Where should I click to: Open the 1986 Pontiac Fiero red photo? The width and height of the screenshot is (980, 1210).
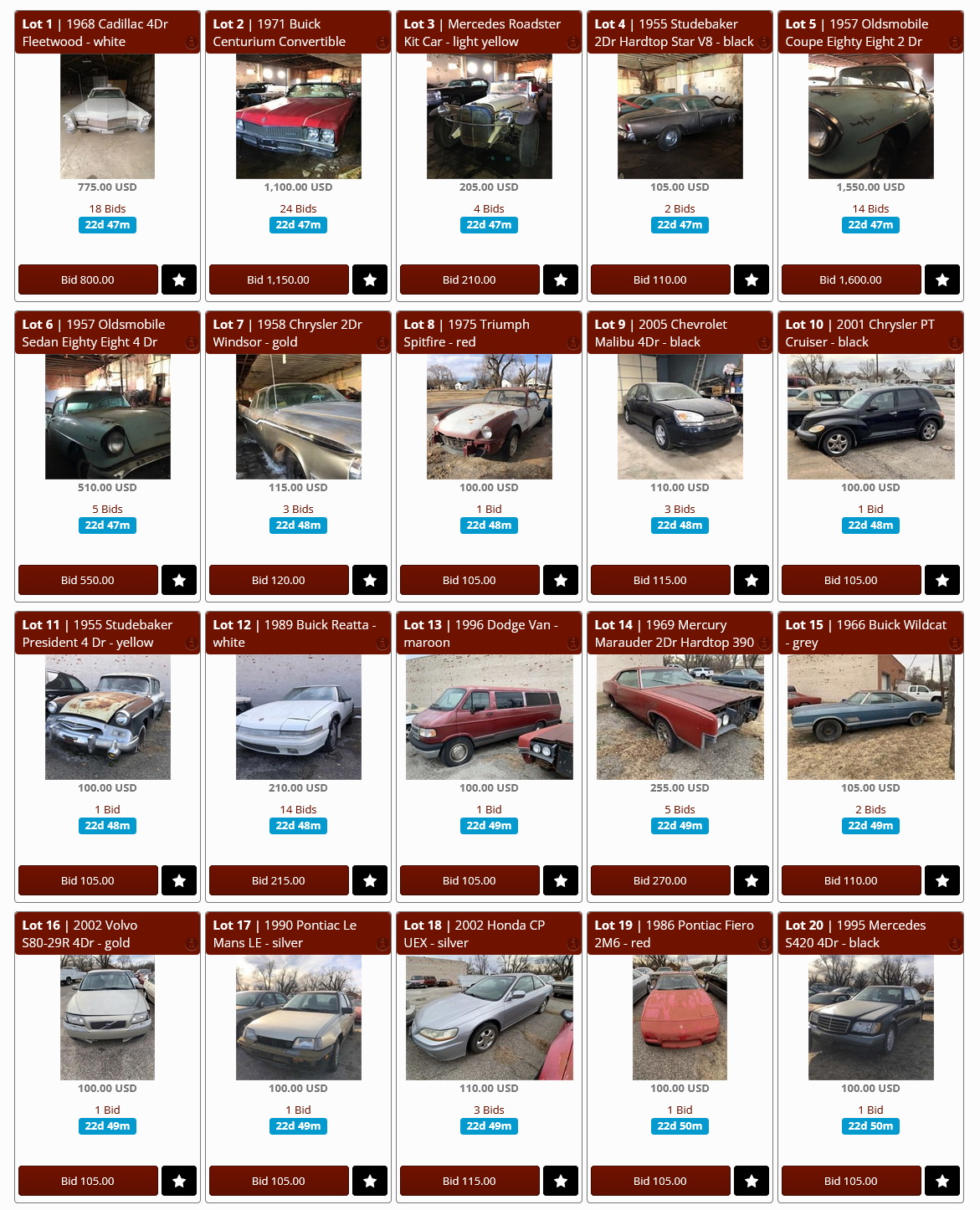tap(680, 1018)
